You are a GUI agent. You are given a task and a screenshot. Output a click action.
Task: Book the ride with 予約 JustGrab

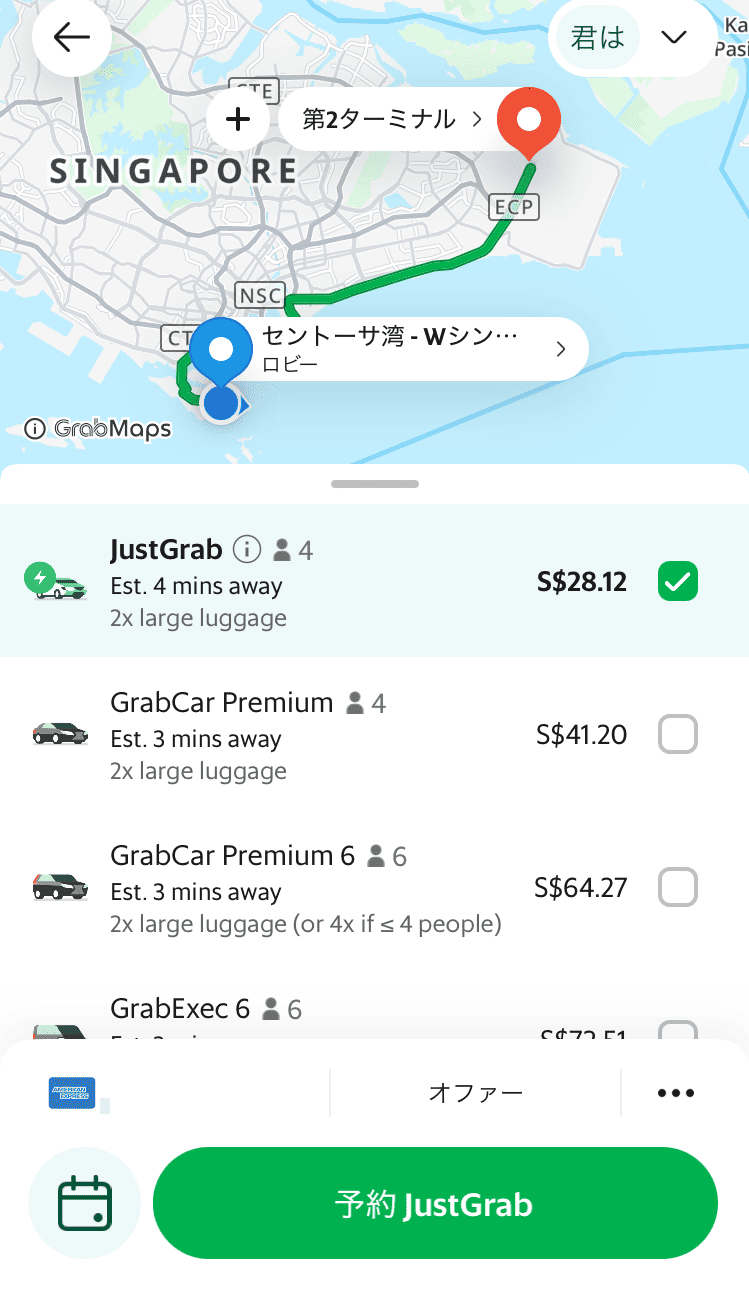coord(435,1203)
